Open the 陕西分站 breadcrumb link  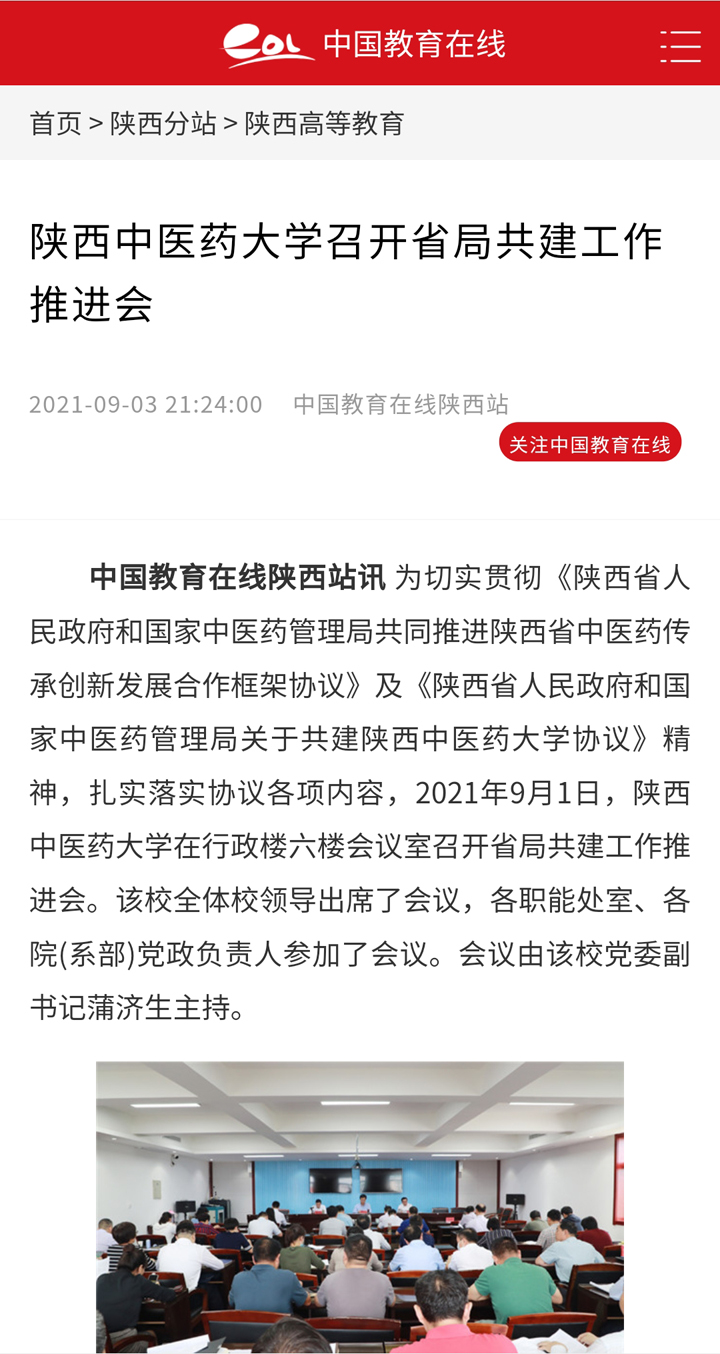[163, 123]
